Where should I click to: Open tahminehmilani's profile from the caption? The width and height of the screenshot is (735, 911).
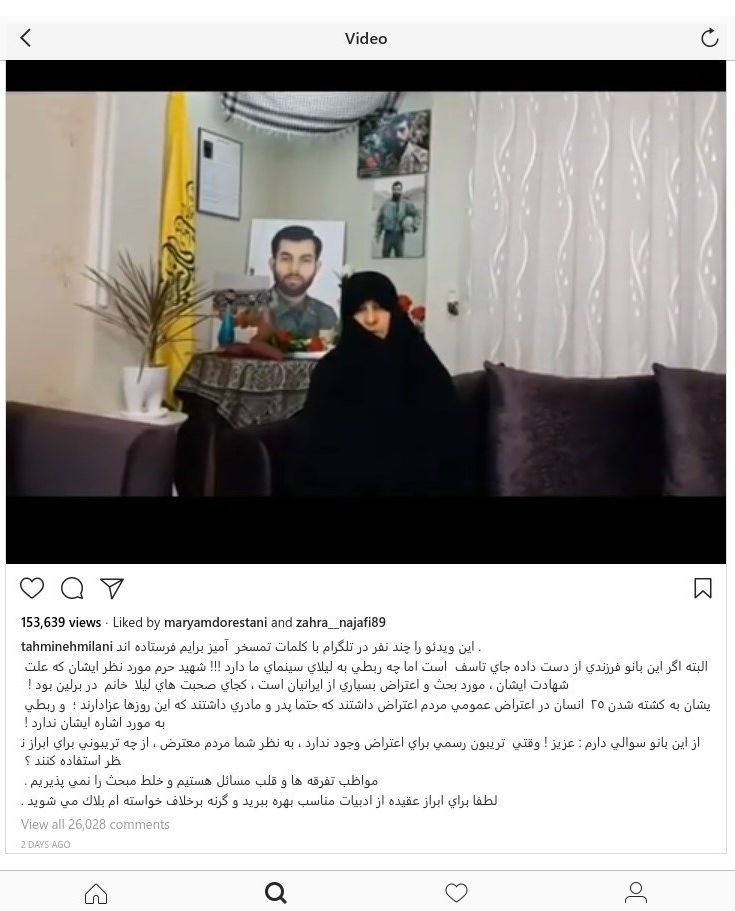pos(67,647)
